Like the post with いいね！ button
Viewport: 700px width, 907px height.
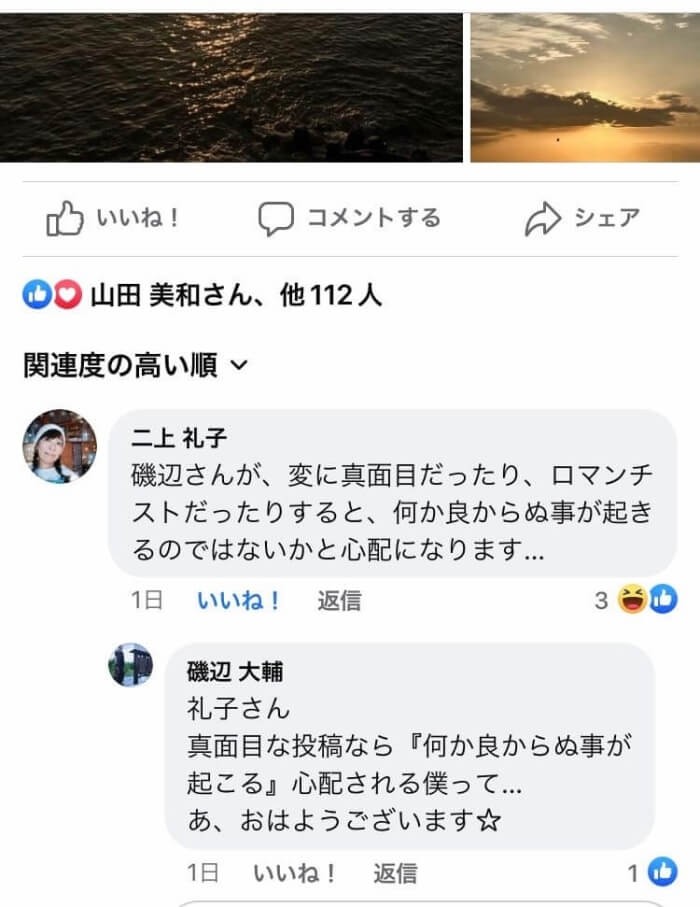112,219
